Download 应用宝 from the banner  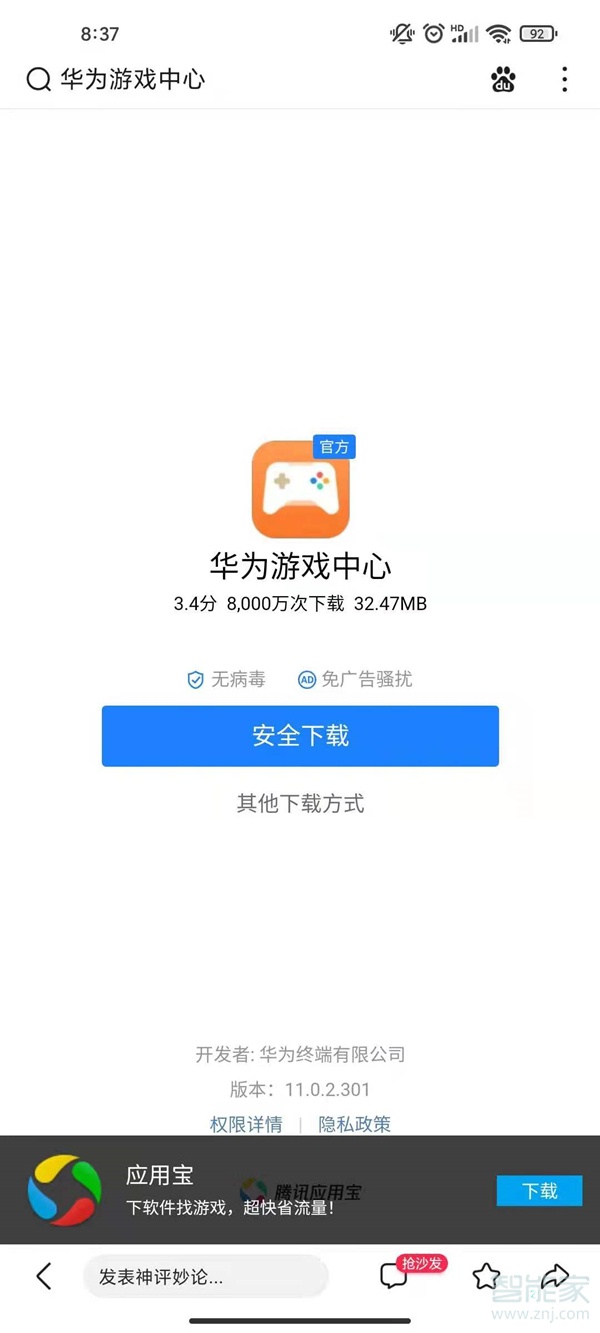540,1190
